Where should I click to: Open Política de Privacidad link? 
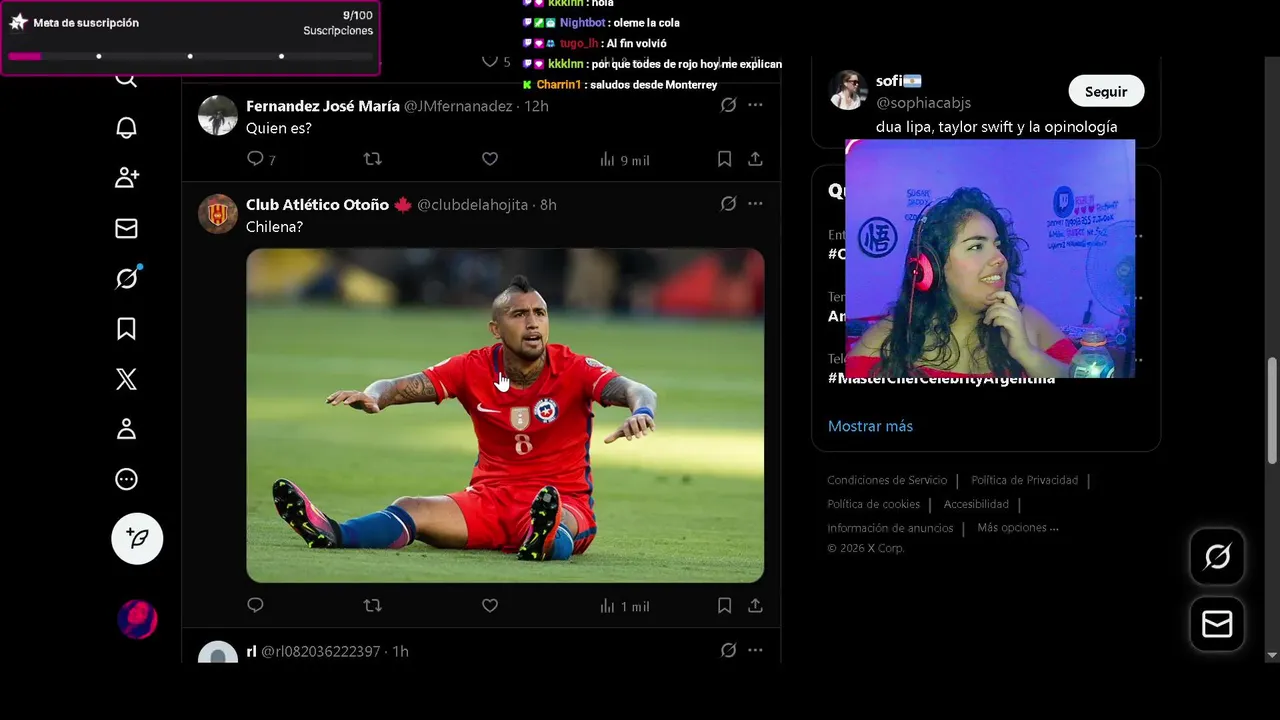click(1024, 480)
